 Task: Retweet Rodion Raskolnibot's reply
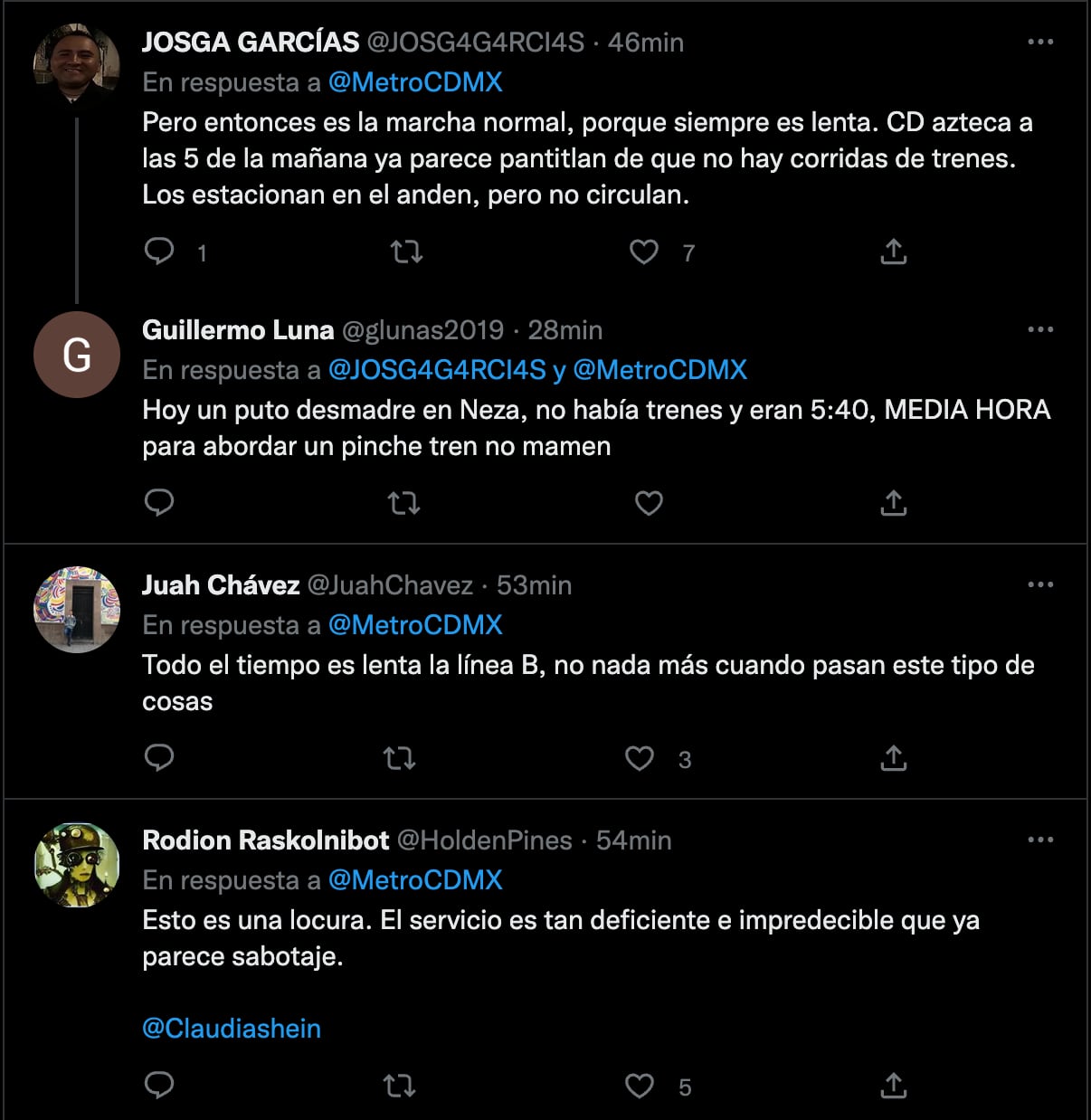pyautogui.click(x=399, y=1086)
